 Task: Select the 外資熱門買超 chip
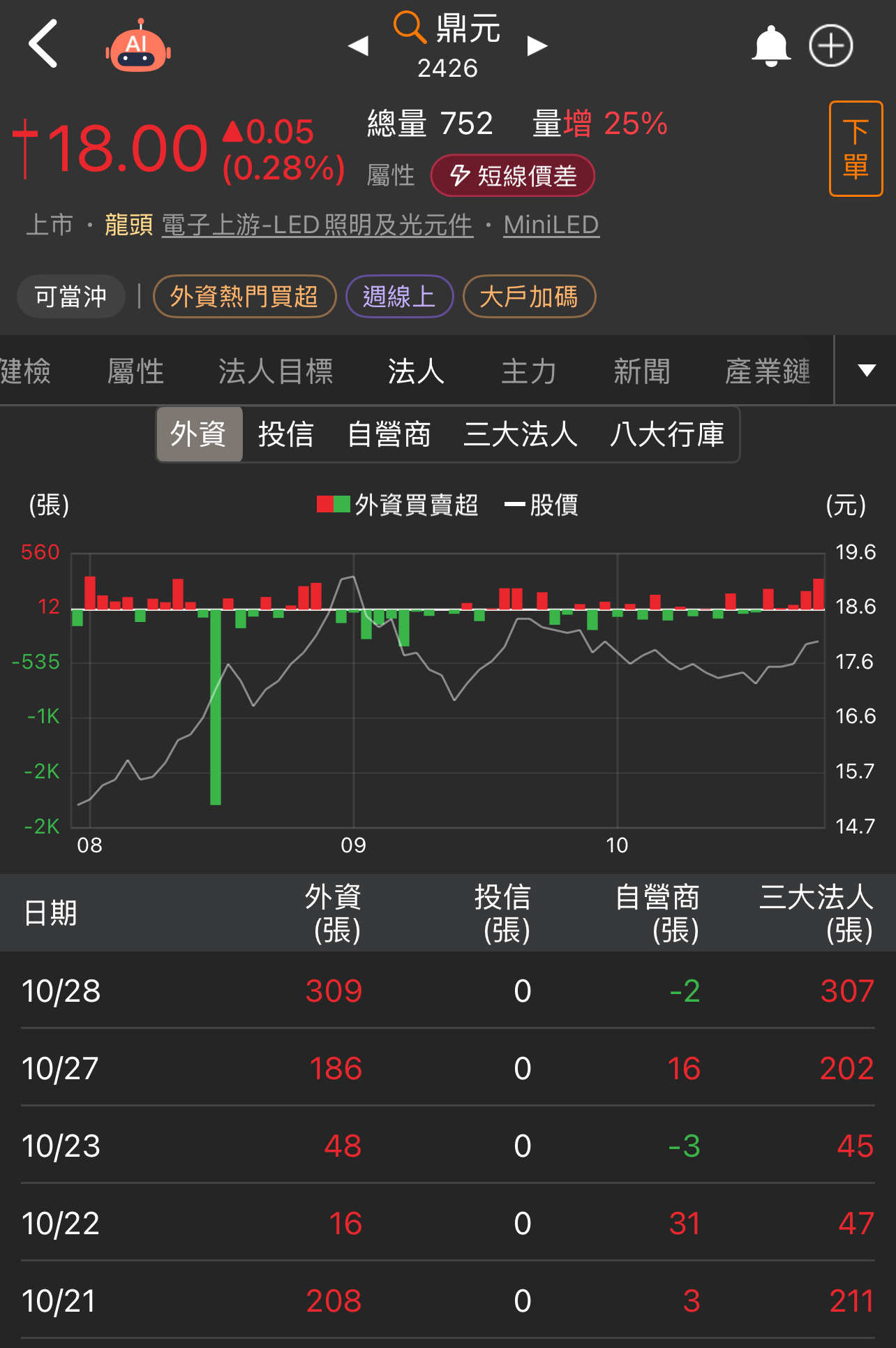coord(244,297)
